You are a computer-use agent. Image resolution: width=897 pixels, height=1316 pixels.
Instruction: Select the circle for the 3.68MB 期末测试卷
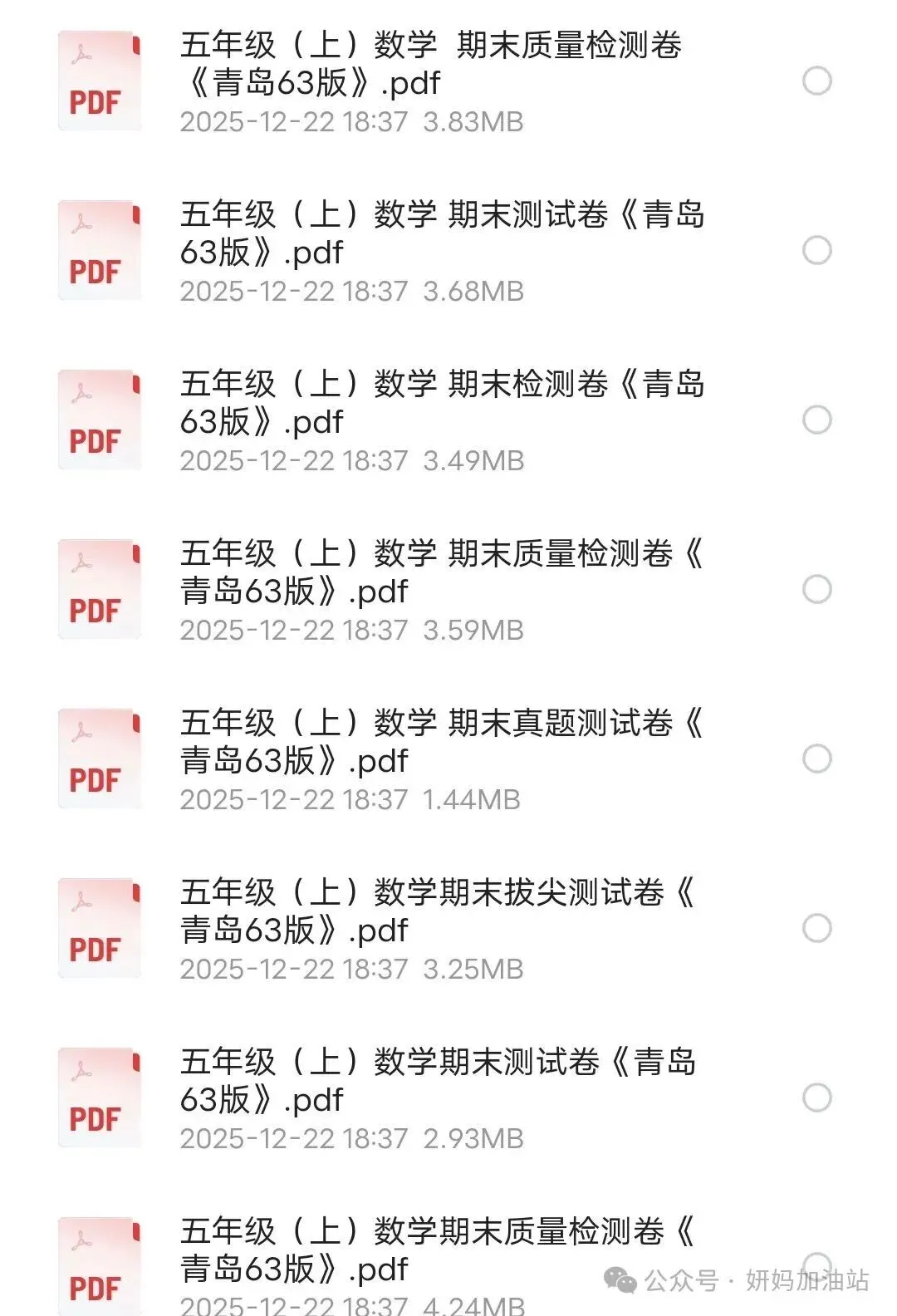click(x=817, y=250)
